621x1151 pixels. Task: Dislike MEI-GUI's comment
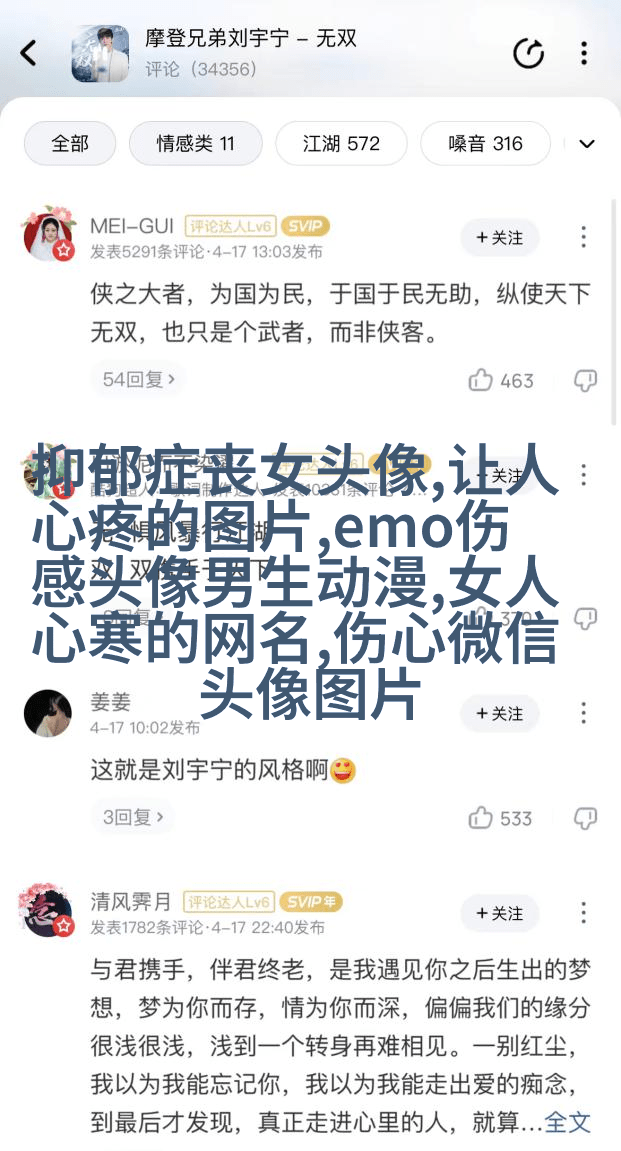tap(585, 380)
